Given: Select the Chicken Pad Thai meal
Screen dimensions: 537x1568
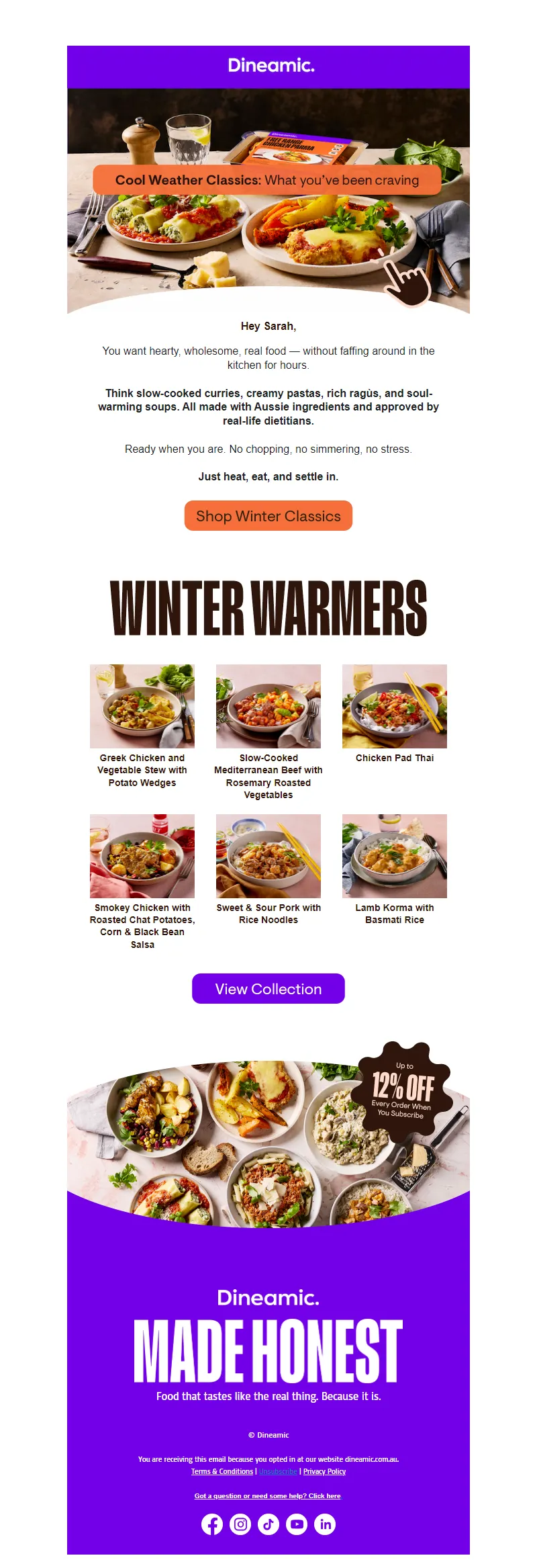Looking at the screenshot, I should click(395, 706).
